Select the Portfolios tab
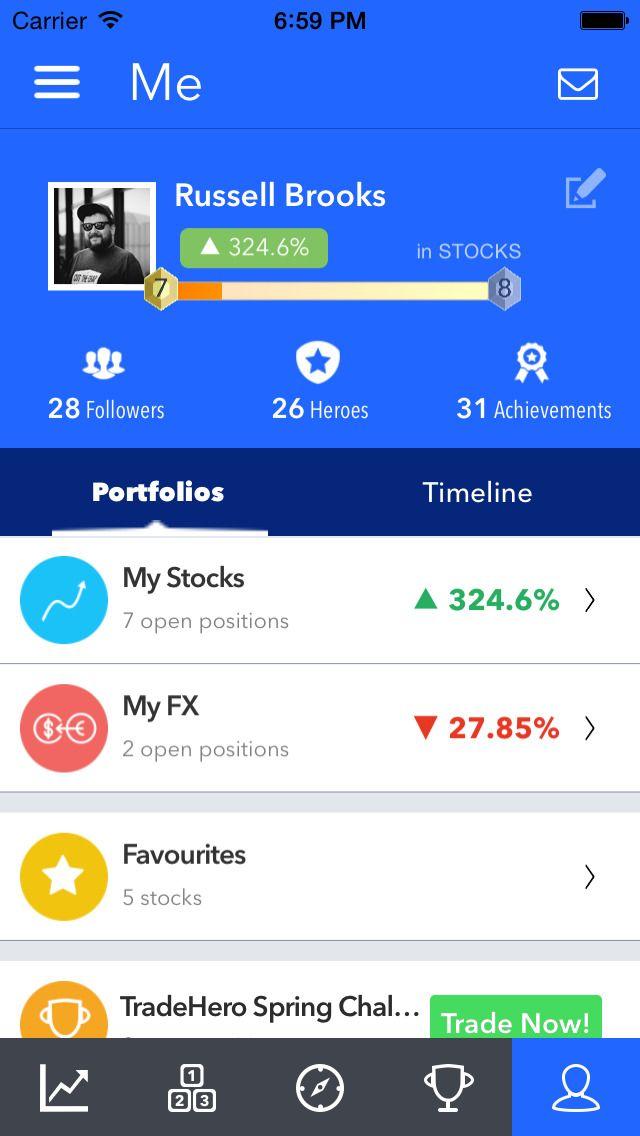The height and width of the screenshot is (1136, 640). (158, 492)
